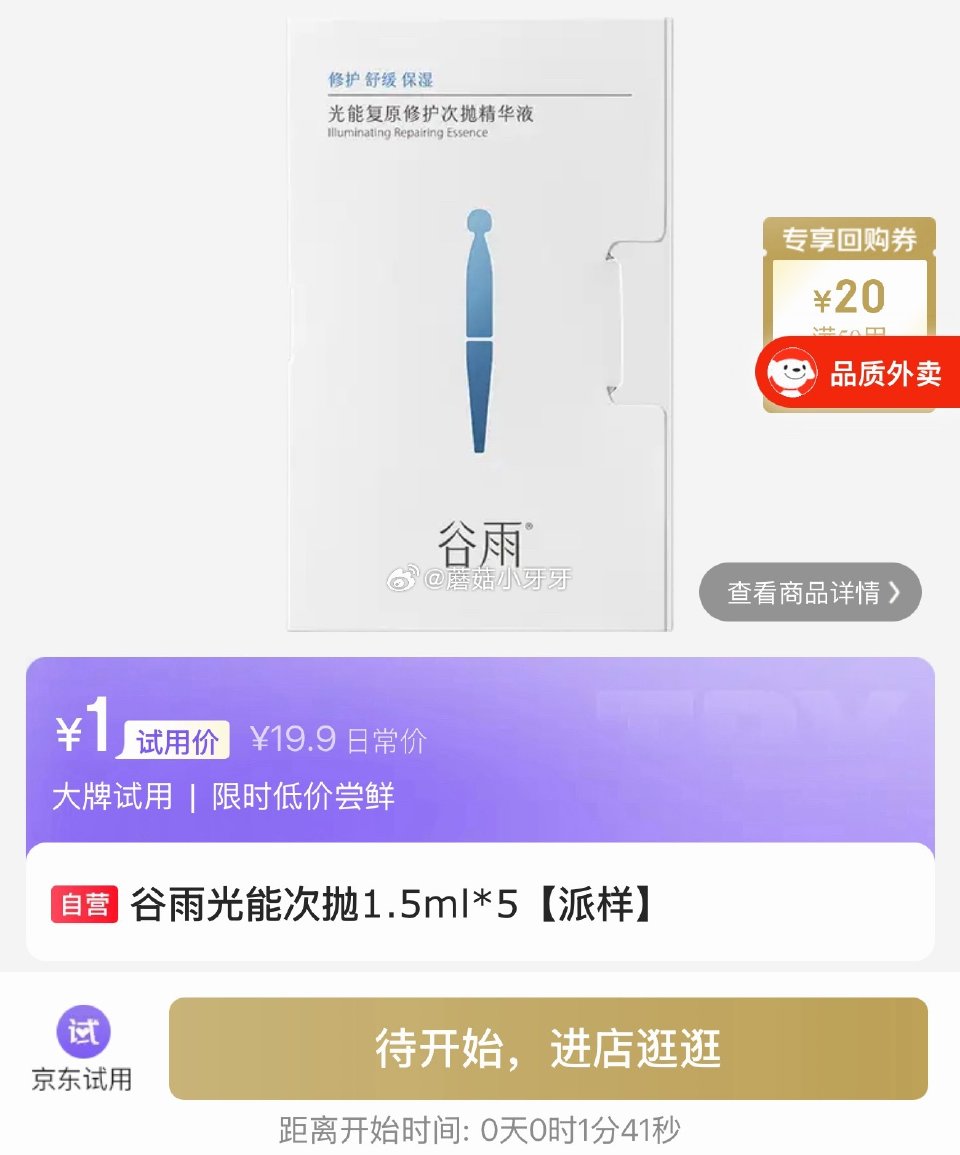Expand the purple price banner section
960x1155 pixels.
pos(480,760)
